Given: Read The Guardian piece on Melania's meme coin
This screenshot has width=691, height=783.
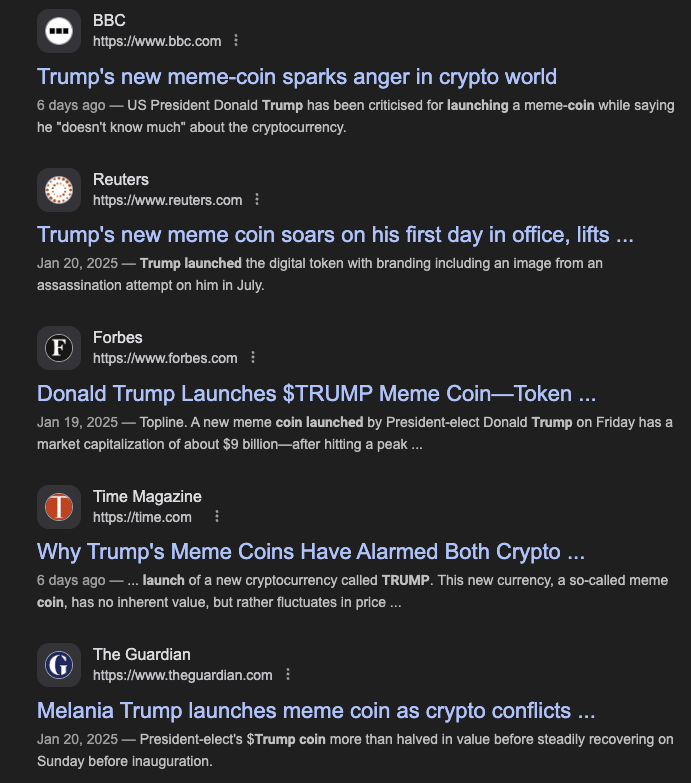Looking at the screenshot, I should point(316,711).
